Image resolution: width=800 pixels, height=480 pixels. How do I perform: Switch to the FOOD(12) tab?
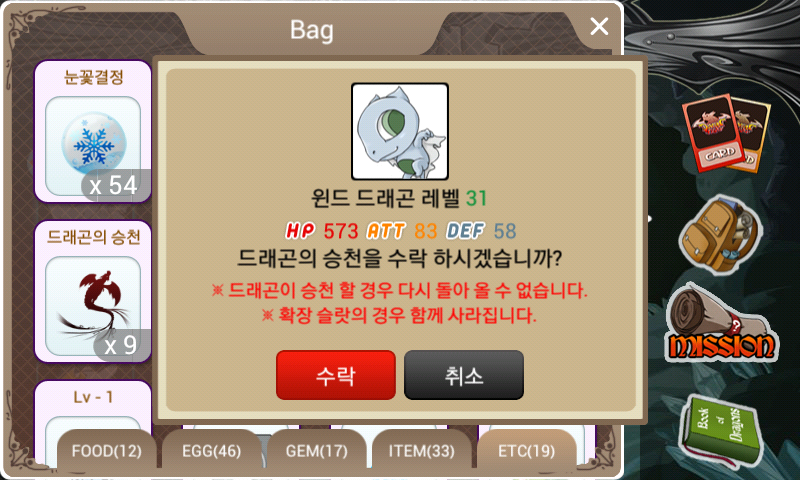tap(107, 452)
